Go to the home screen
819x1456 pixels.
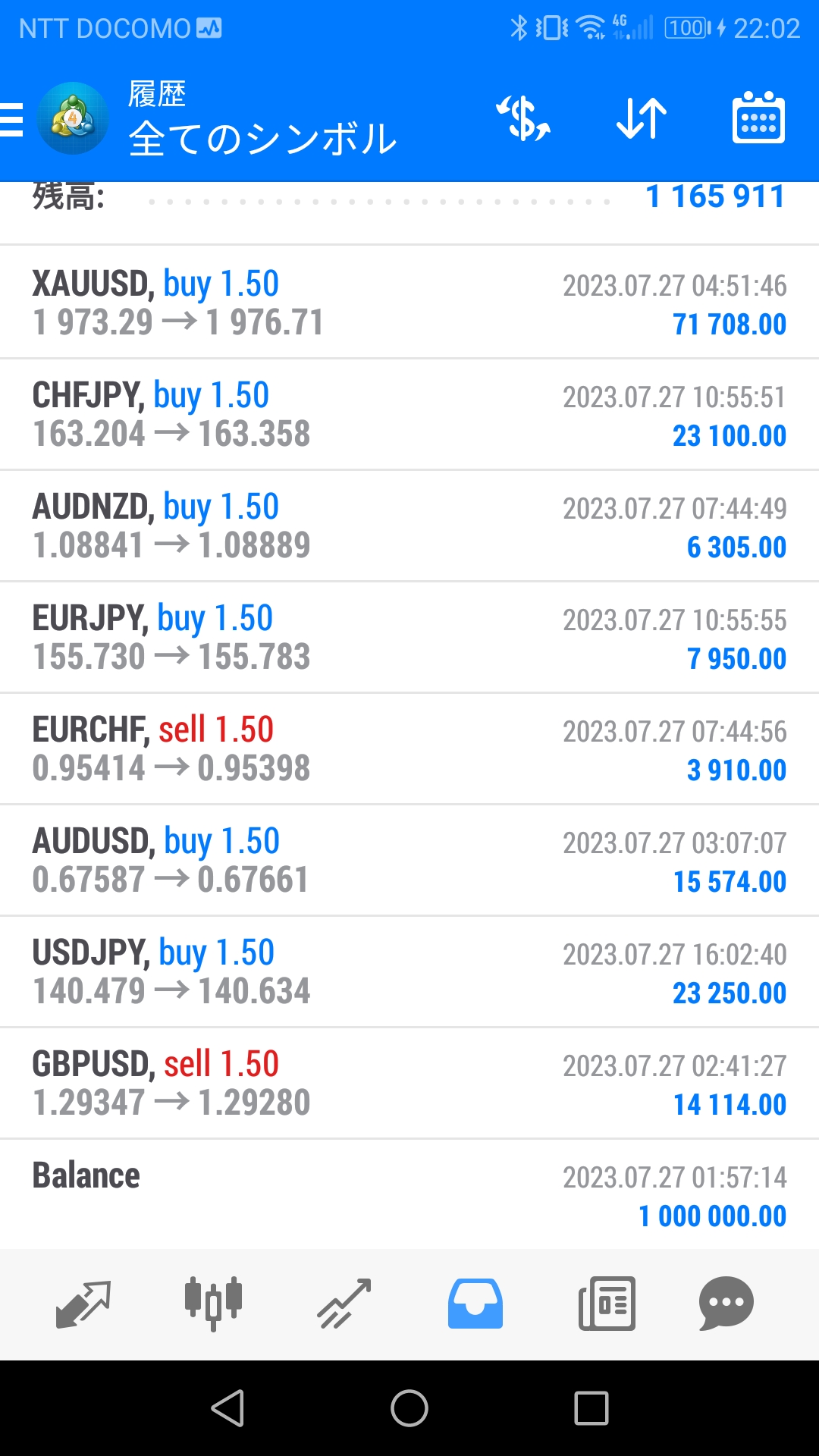click(409, 1408)
